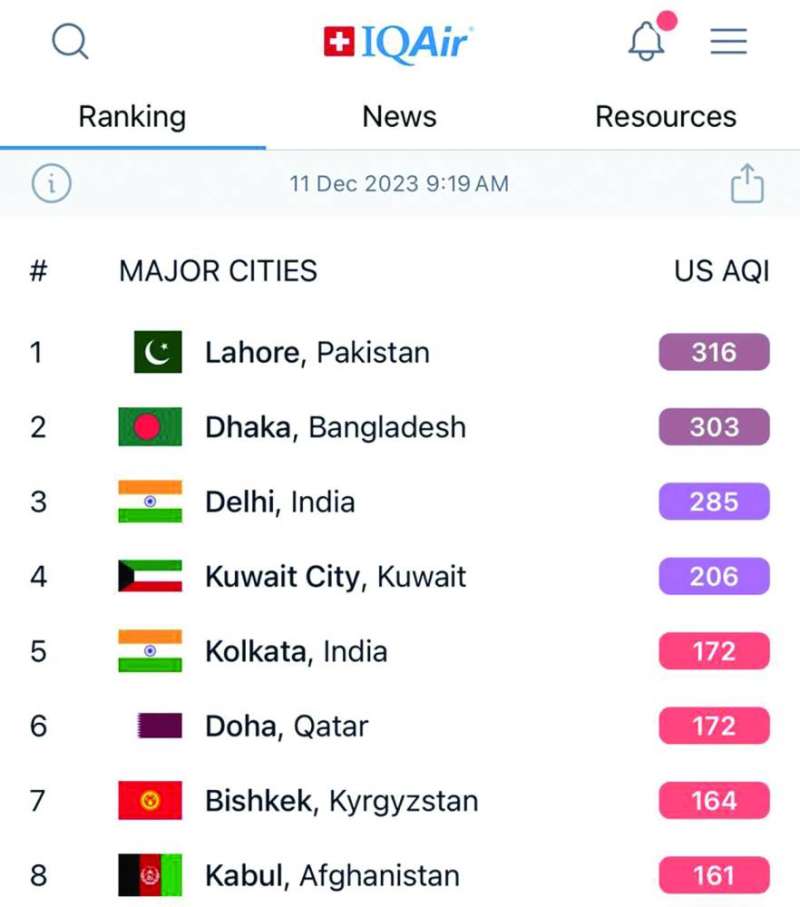The width and height of the screenshot is (800, 907).
Task: Open the hamburger menu
Action: click(x=729, y=41)
